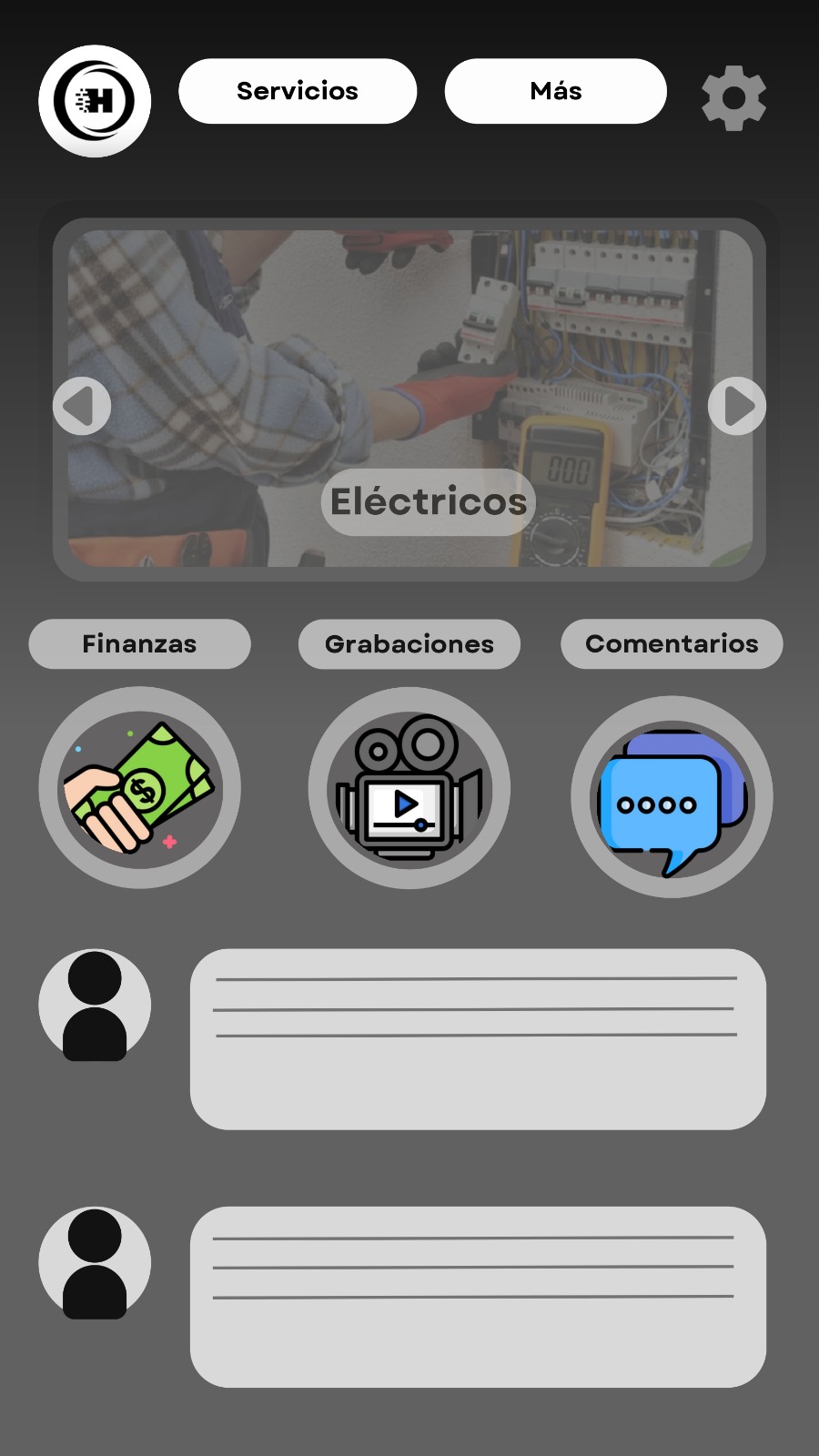Click the first commenter's avatar icon
Image resolution: width=819 pixels, height=1456 pixels.
tap(94, 1006)
